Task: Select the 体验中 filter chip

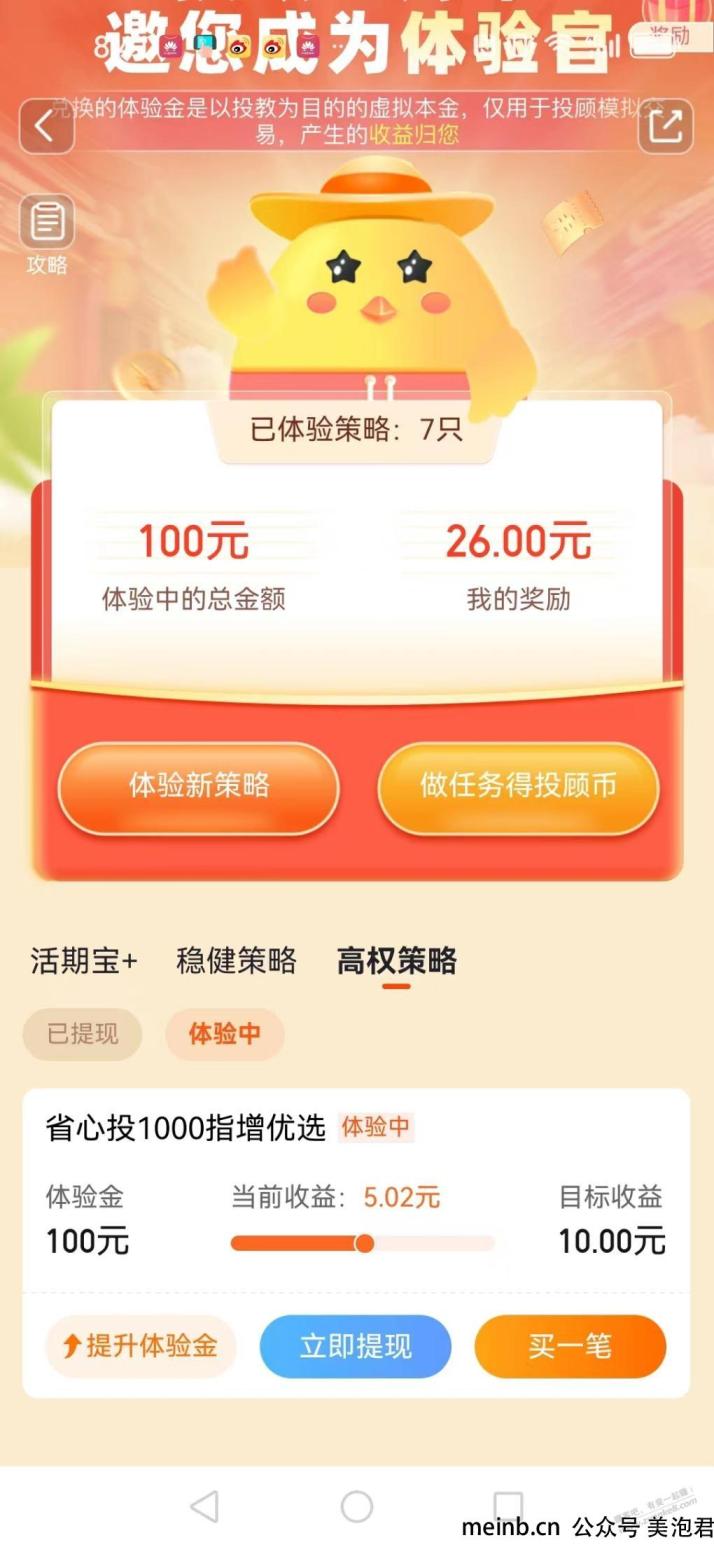Action: click(x=224, y=1034)
